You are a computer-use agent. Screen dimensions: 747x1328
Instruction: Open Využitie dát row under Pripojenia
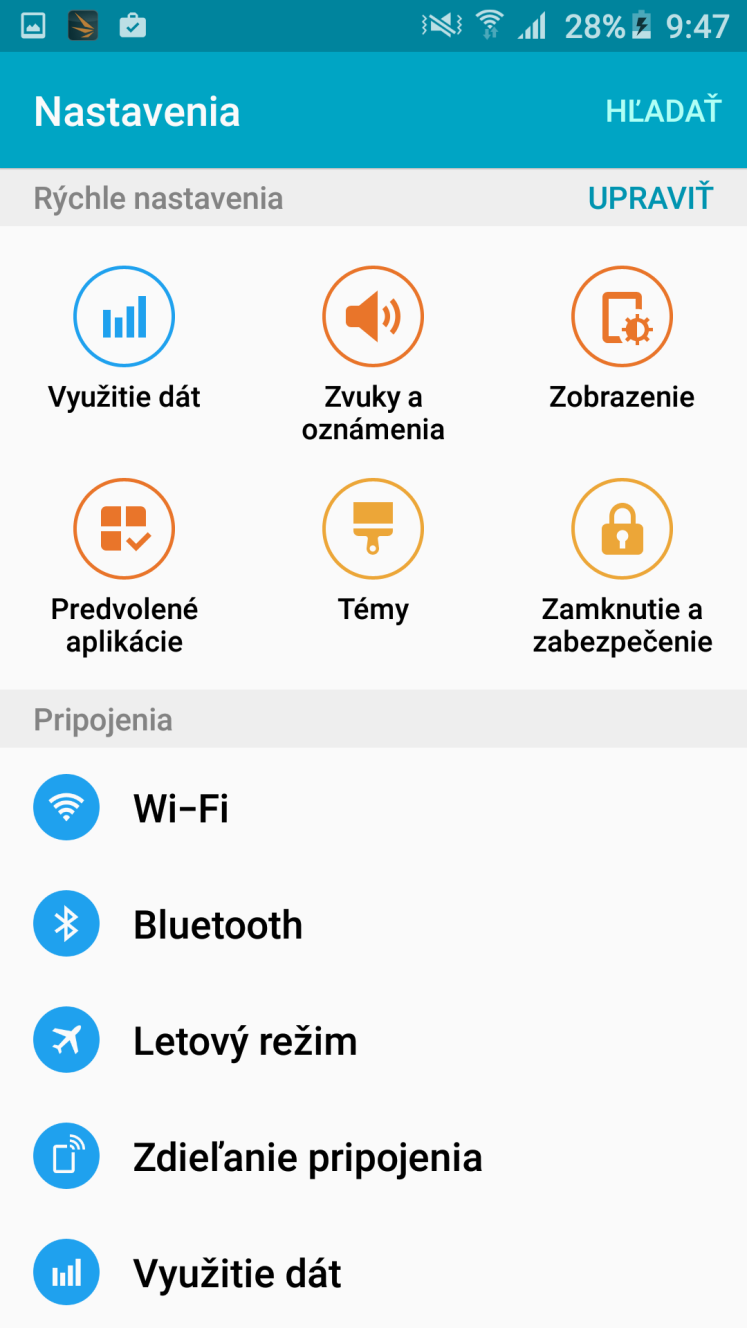373,1274
